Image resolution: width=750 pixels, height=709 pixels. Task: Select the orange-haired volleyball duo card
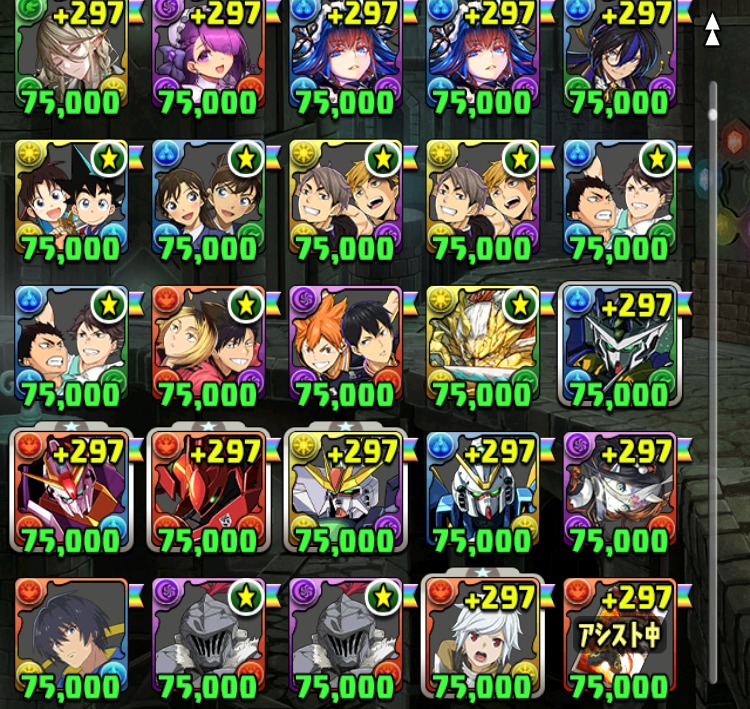pos(346,345)
